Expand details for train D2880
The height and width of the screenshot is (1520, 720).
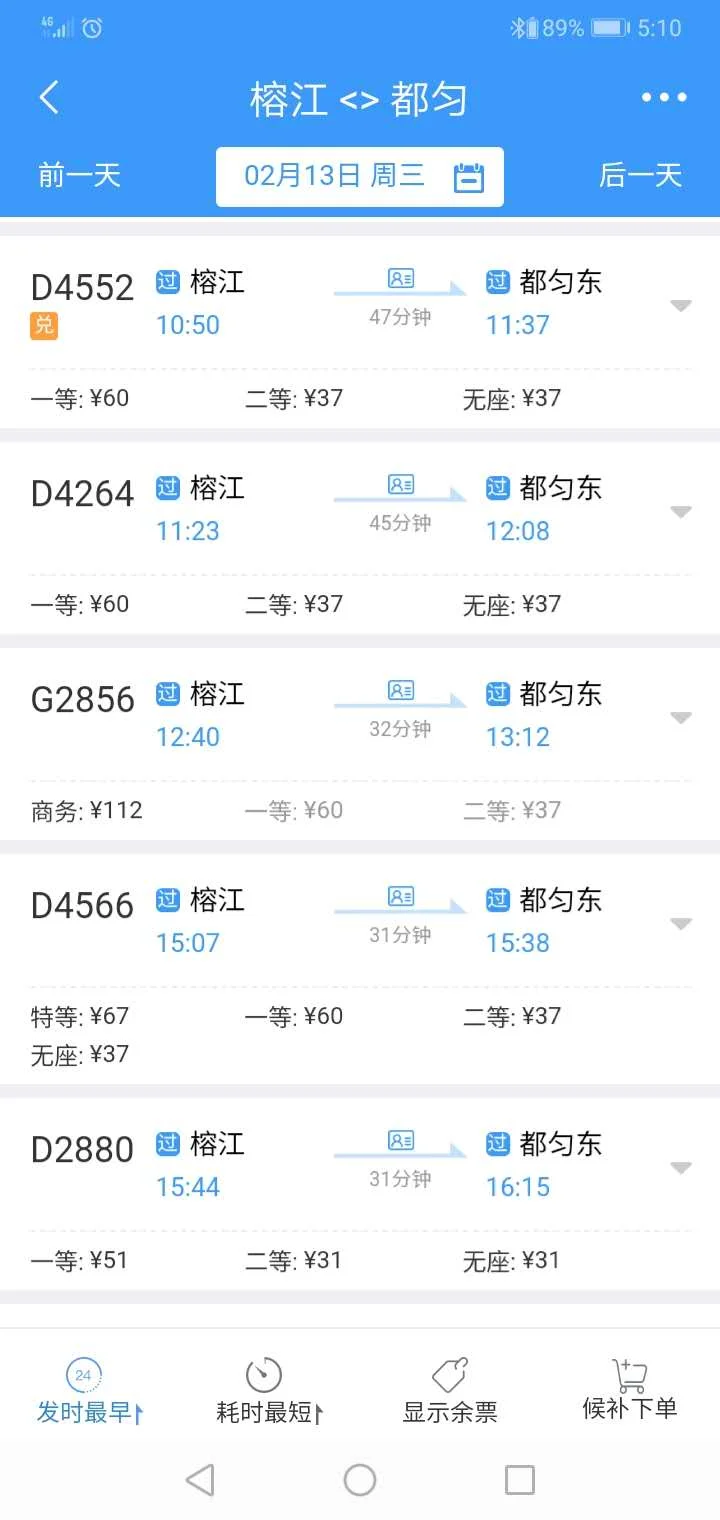pos(681,1167)
